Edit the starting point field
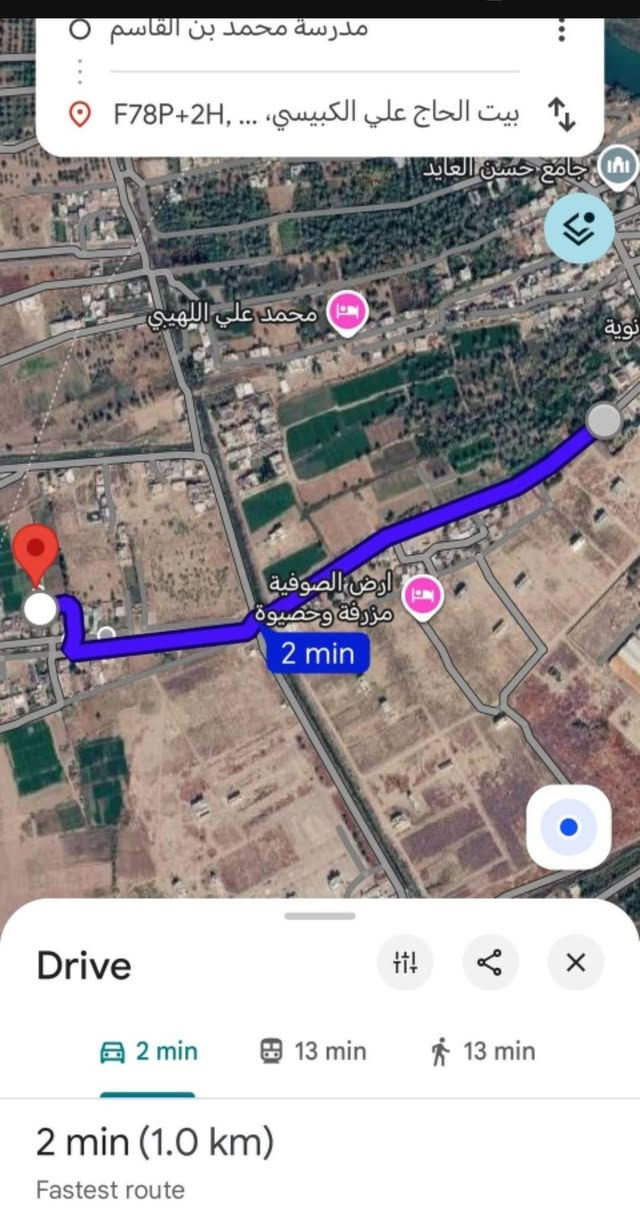Image resolution: width=640 pixels, height=1215 pixels. point(316,28)
